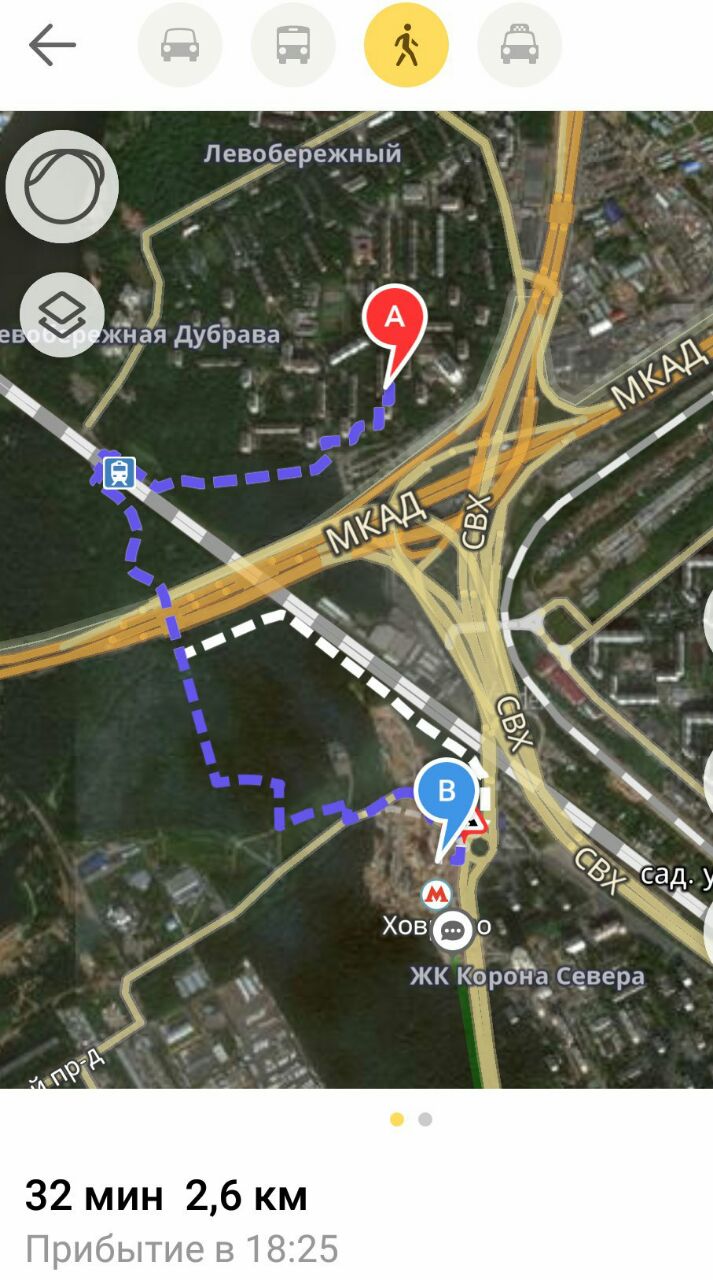Select the walking route mode
713x1280 pixels.
[406, 45]
